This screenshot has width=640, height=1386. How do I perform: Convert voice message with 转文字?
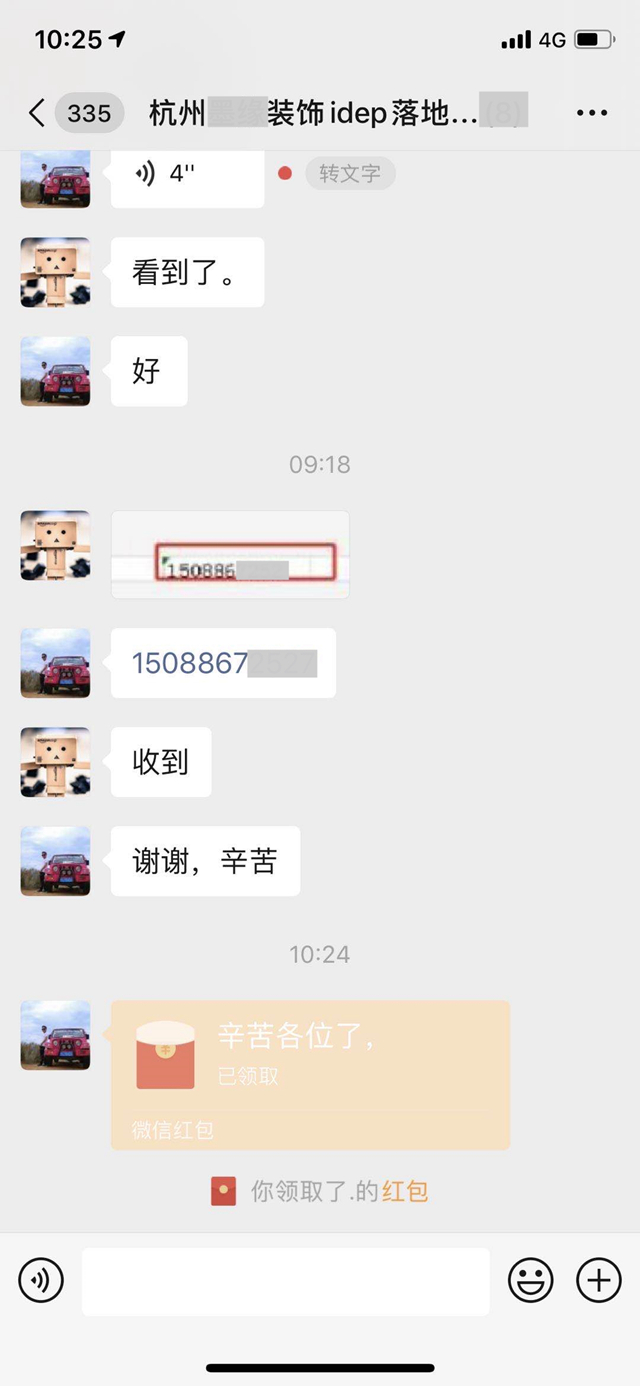coord(350,174)
